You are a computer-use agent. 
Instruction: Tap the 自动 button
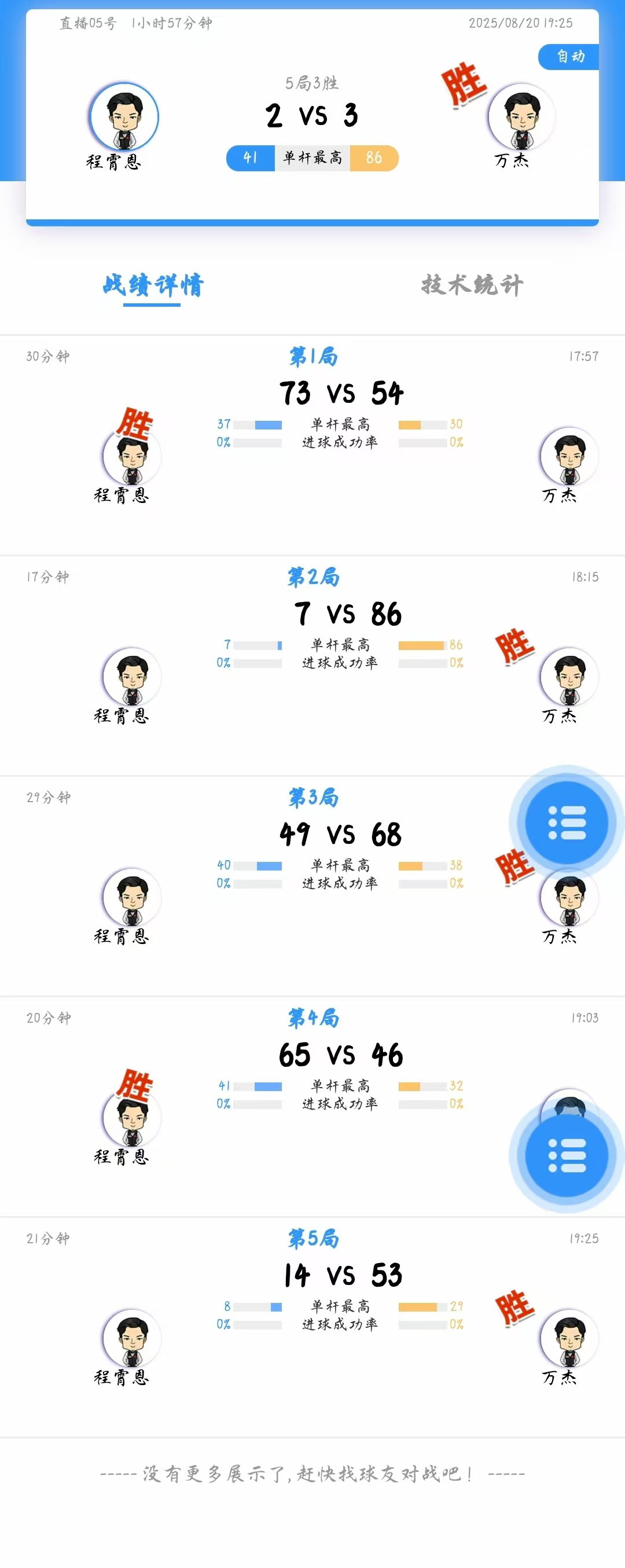[x=569, y=57]
